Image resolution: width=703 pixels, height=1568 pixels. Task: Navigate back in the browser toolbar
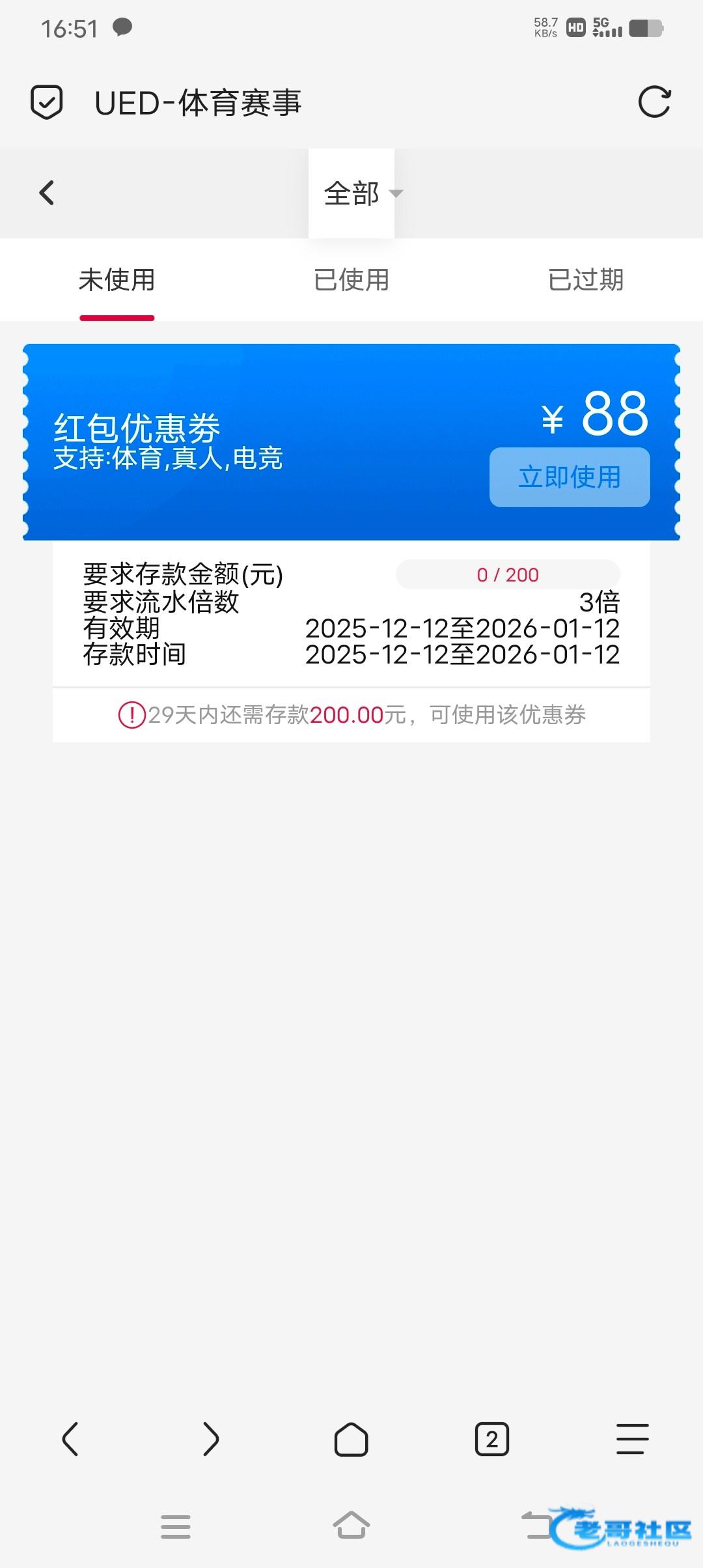(70, 1438)
